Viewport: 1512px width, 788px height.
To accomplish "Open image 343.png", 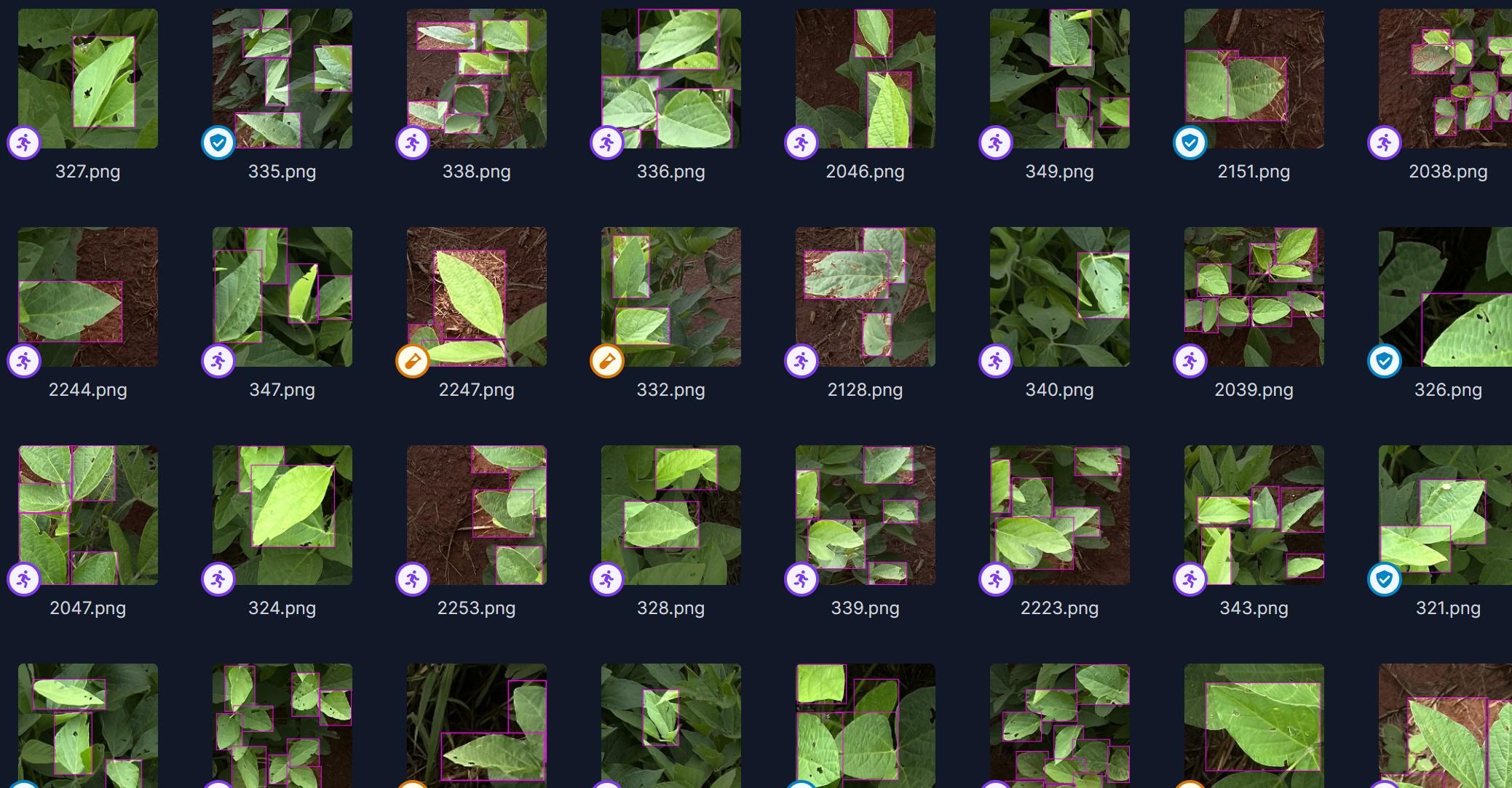I will 1254,515.
